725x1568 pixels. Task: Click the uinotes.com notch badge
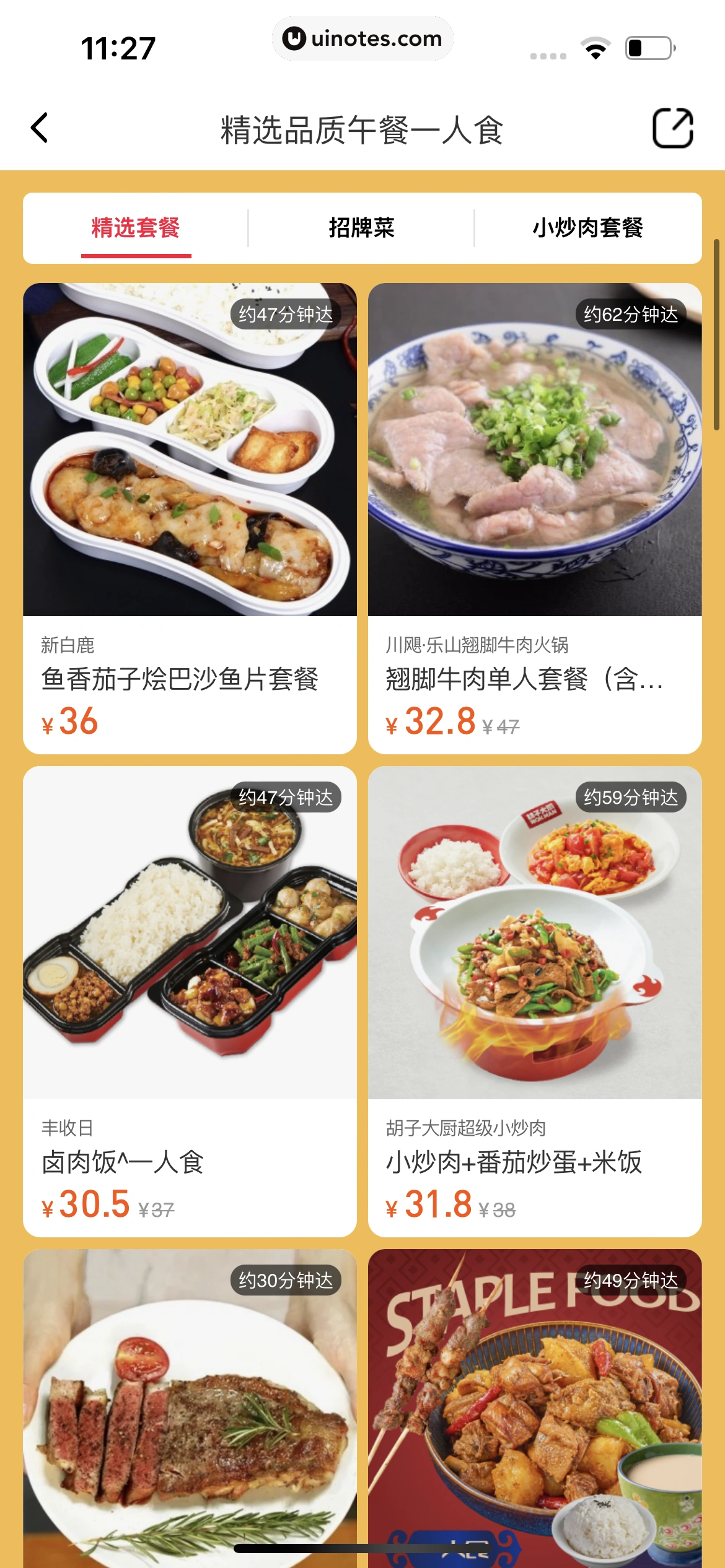362,38
